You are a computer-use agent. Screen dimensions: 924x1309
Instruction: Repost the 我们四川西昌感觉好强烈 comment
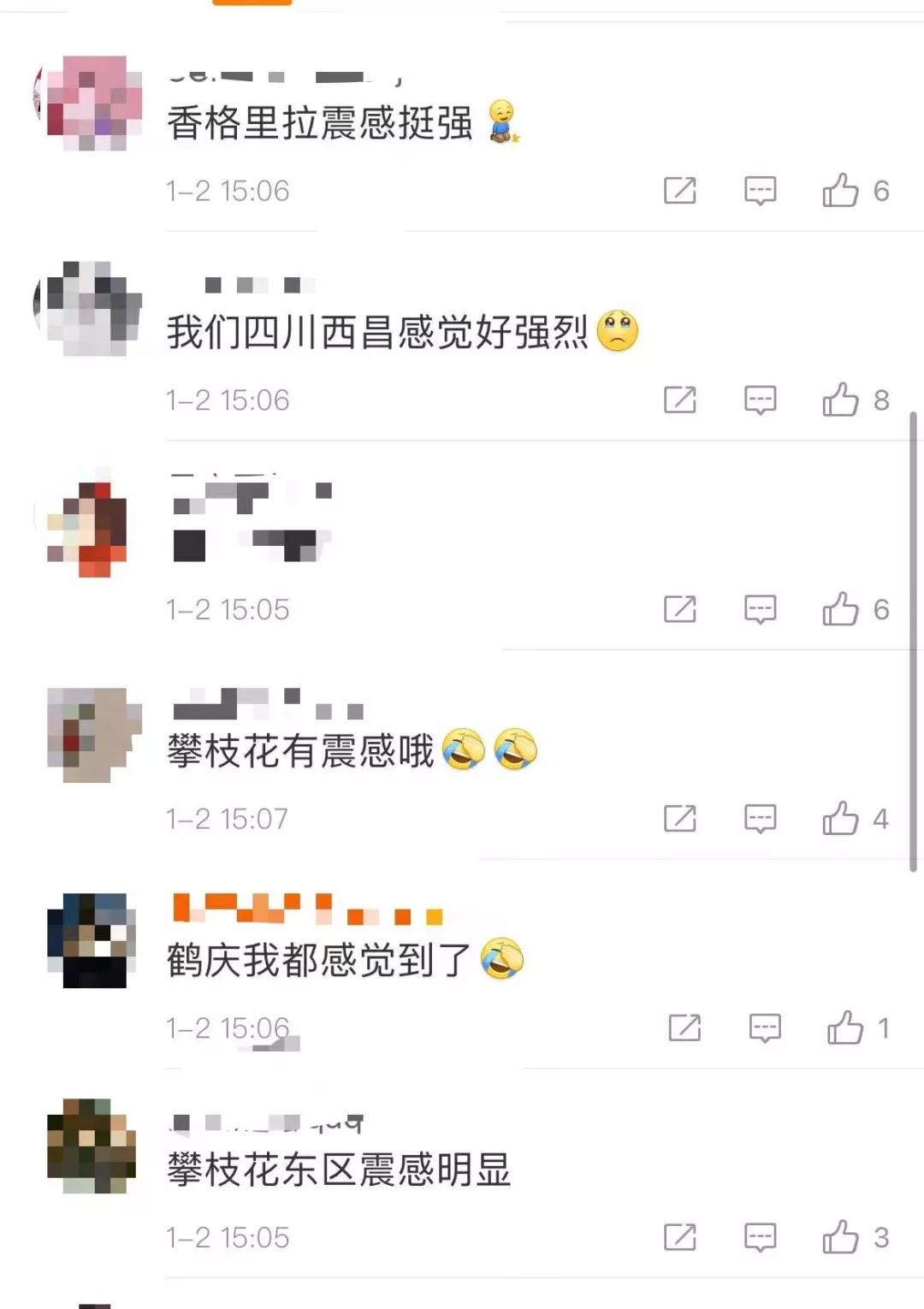click(x=680, y=400)
